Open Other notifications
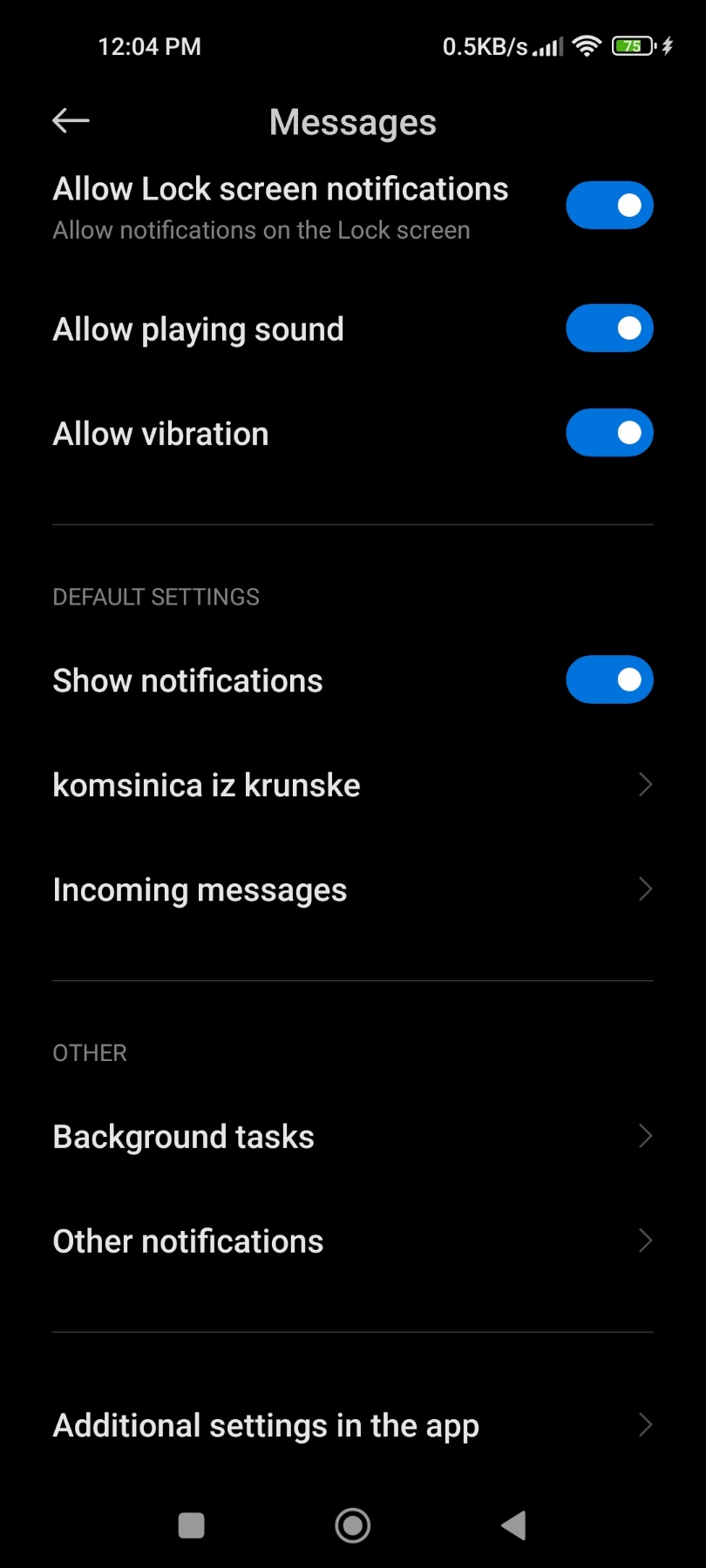706x1568 pixels. 353,1240
